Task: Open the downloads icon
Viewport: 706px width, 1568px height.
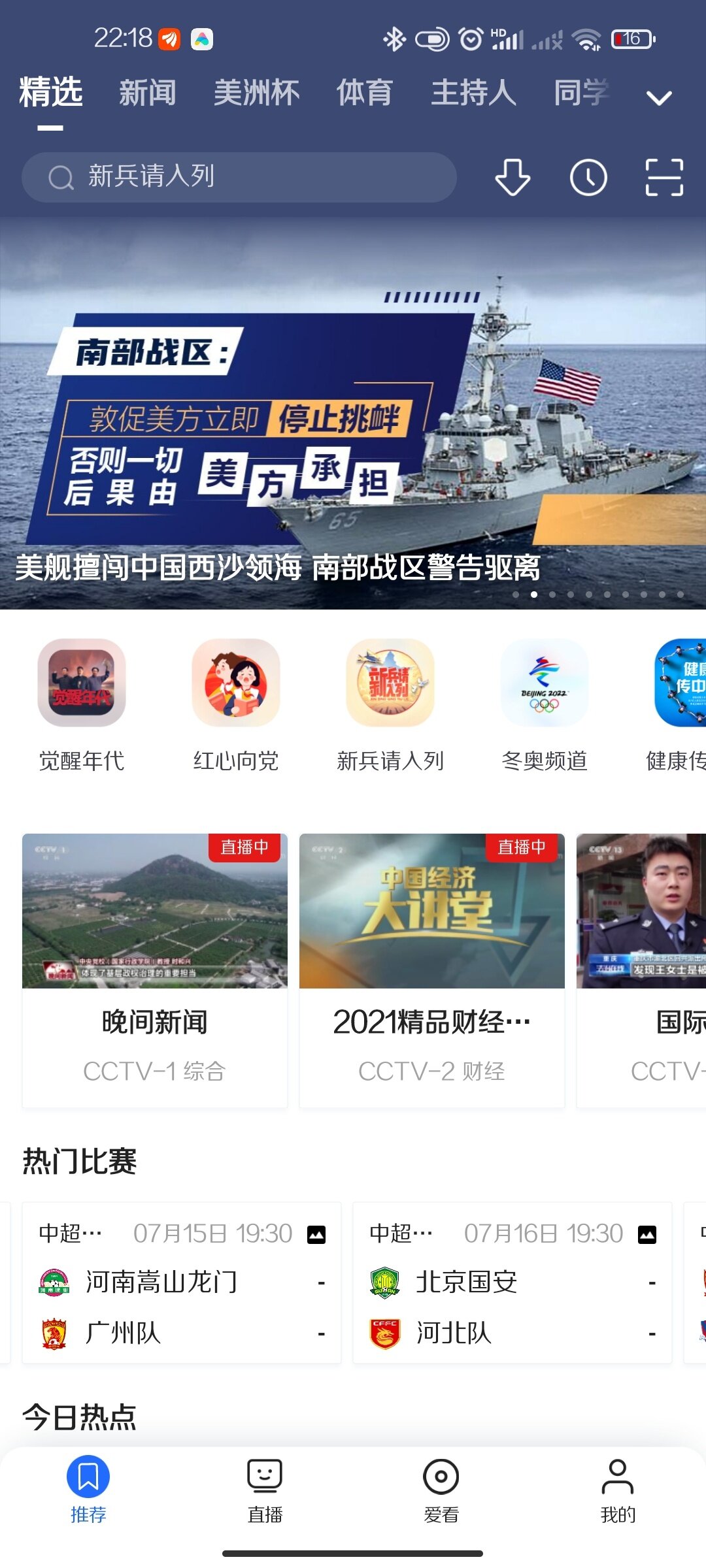Action: (513, 177)
